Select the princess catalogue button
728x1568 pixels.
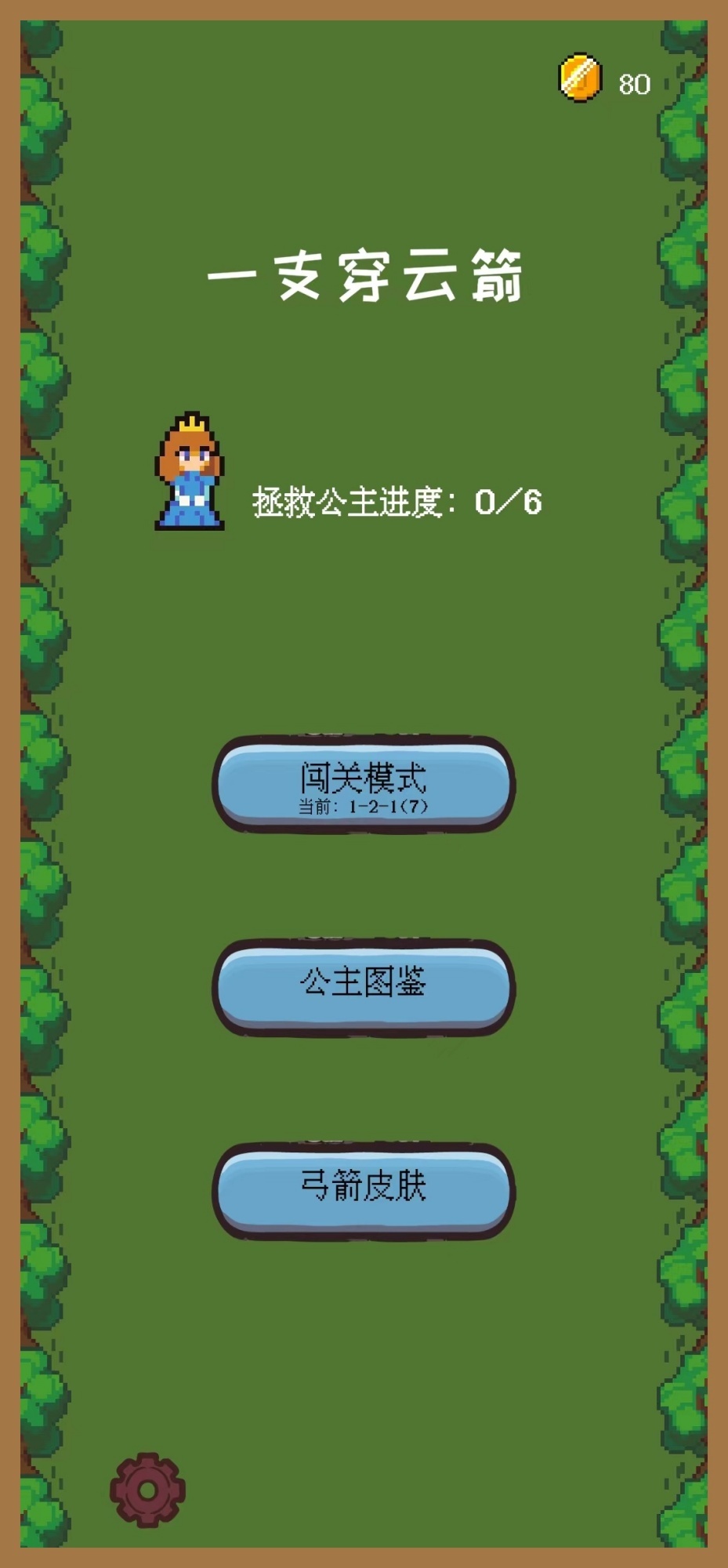(364, 982)
